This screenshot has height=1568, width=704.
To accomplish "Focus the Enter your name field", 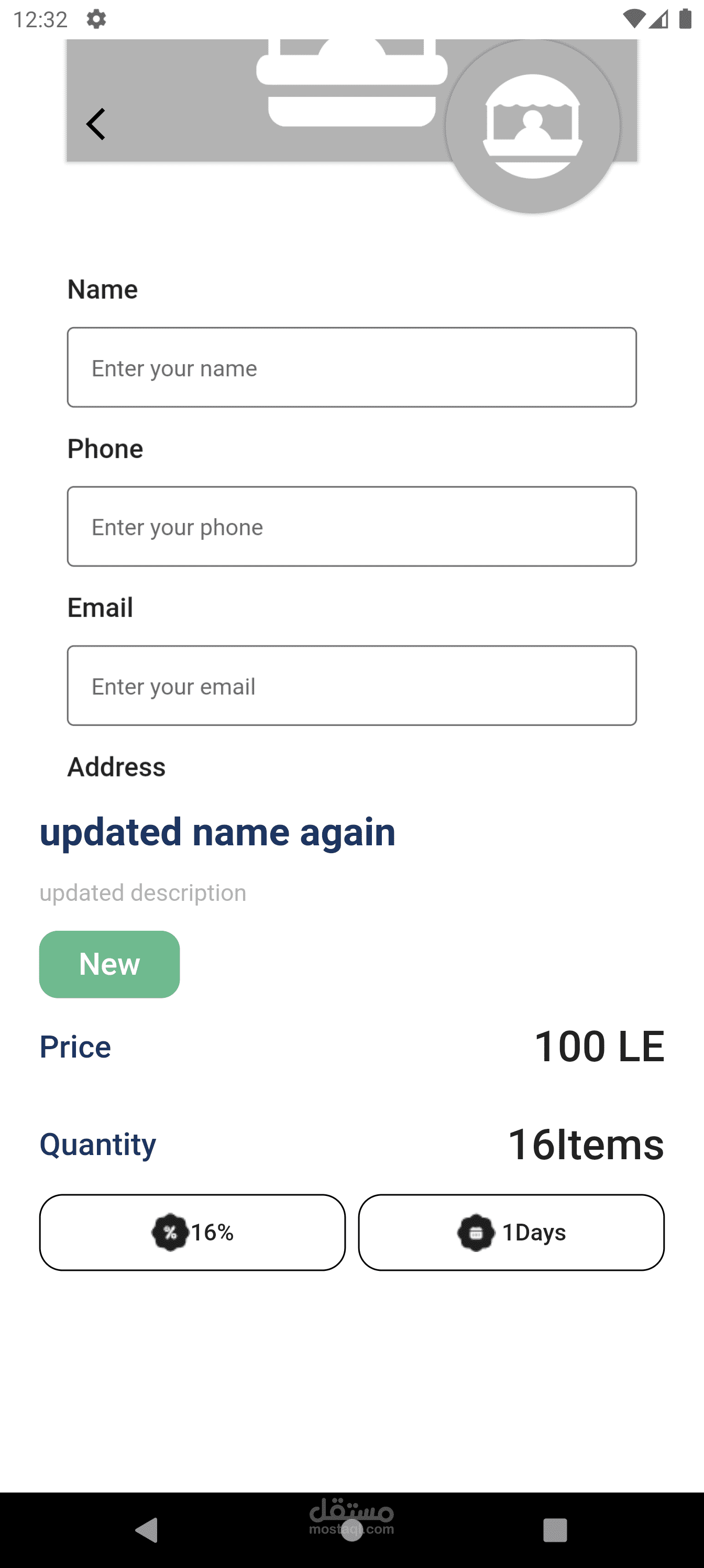I will tap(351, 368).
